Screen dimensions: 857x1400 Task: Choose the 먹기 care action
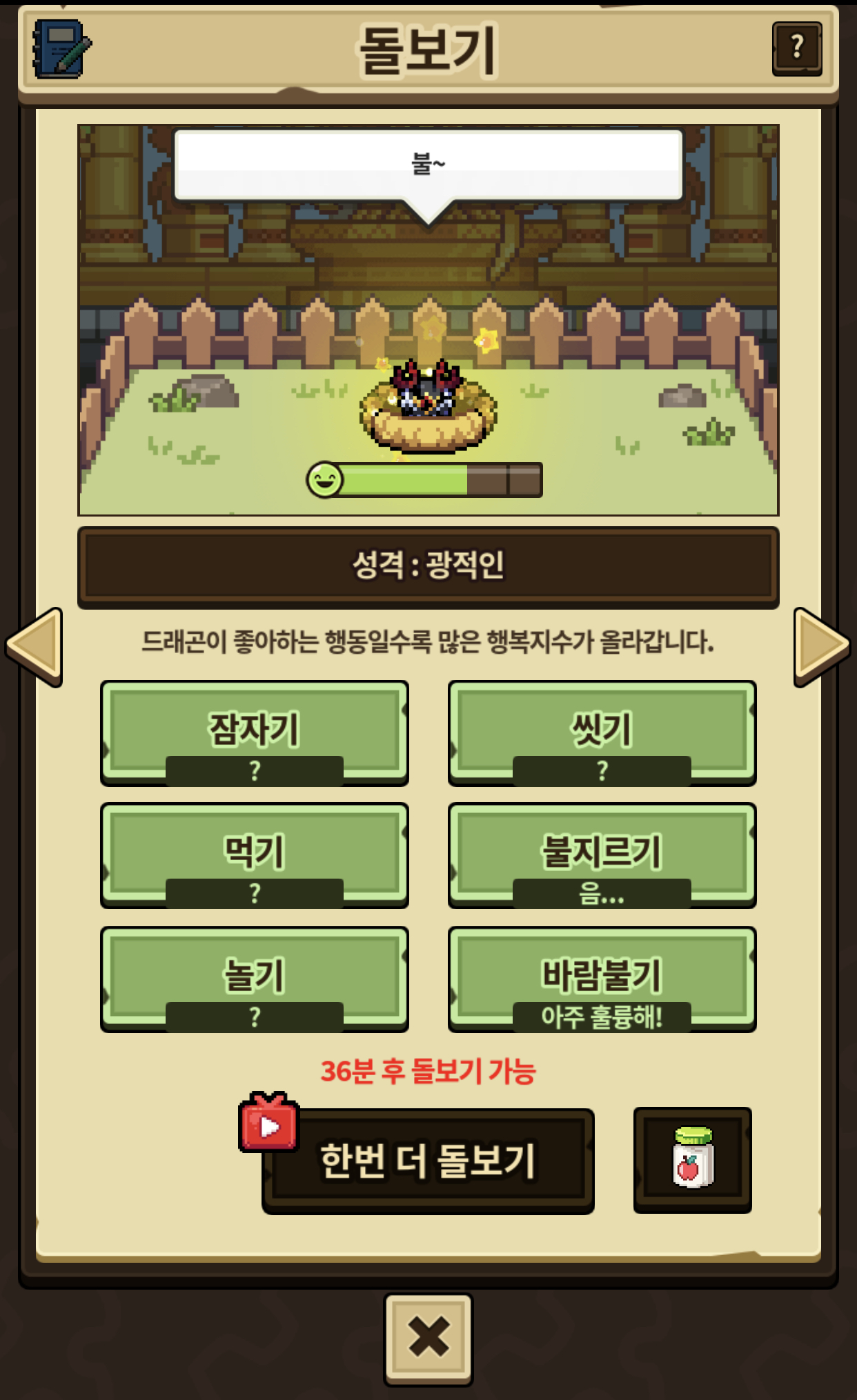pos(255,855)
